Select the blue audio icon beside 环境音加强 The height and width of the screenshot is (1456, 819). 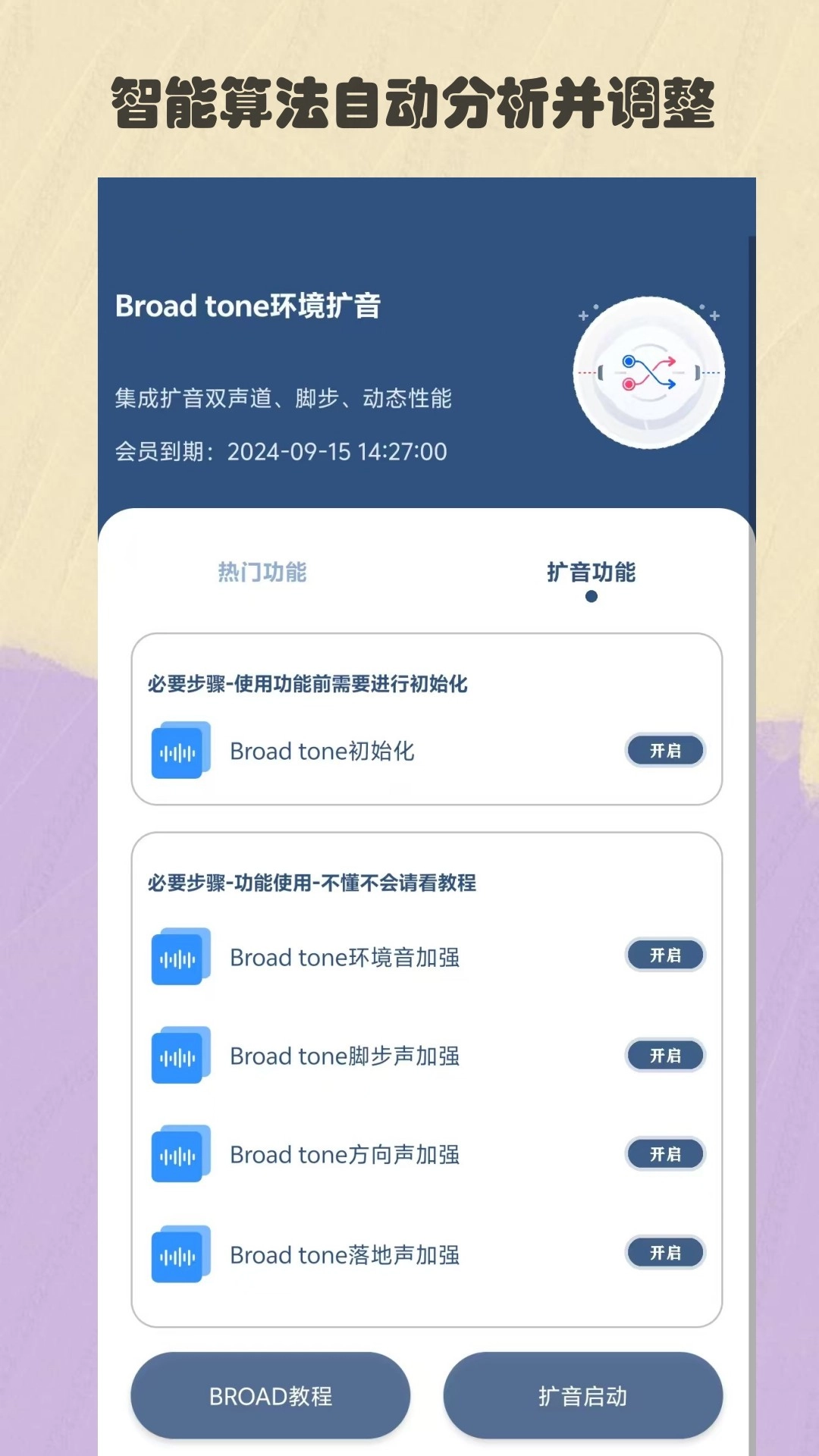coord(179,956)
